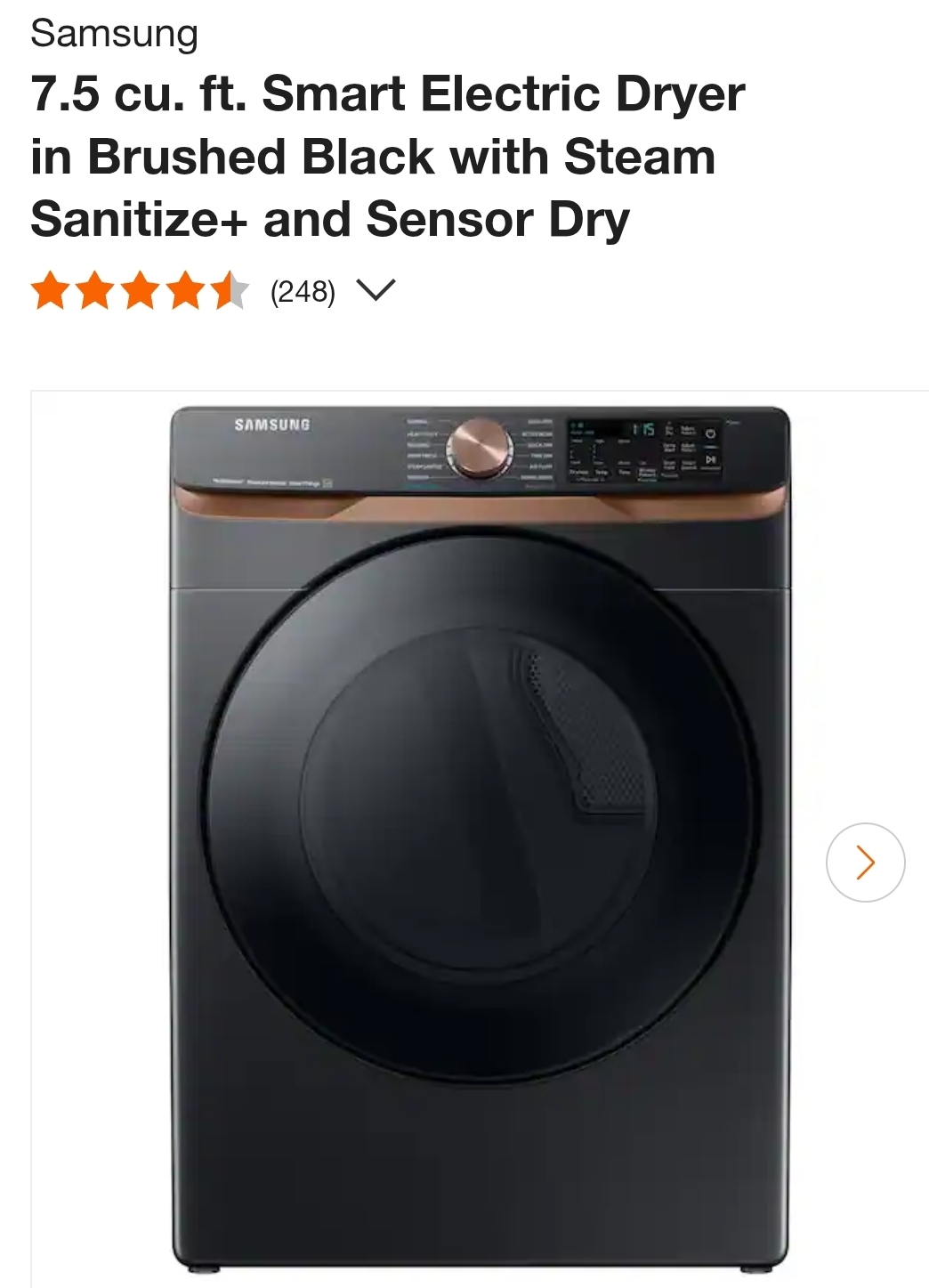Show the next product image
Image resolution: width=929 pixels, height=1288 pixels.
point(865,862)
